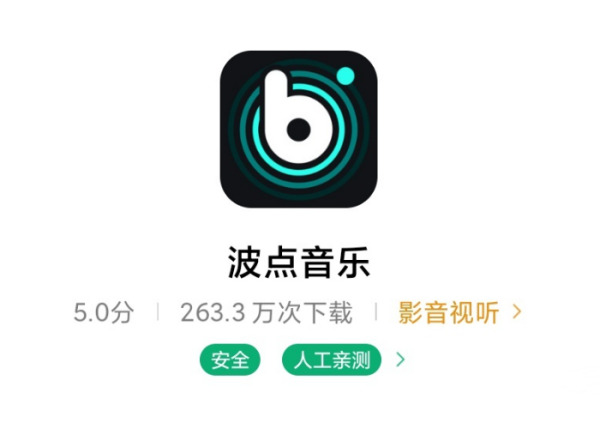Open the 人工亲测 verification details
This screenshot has height=429, width=600.
333,360
